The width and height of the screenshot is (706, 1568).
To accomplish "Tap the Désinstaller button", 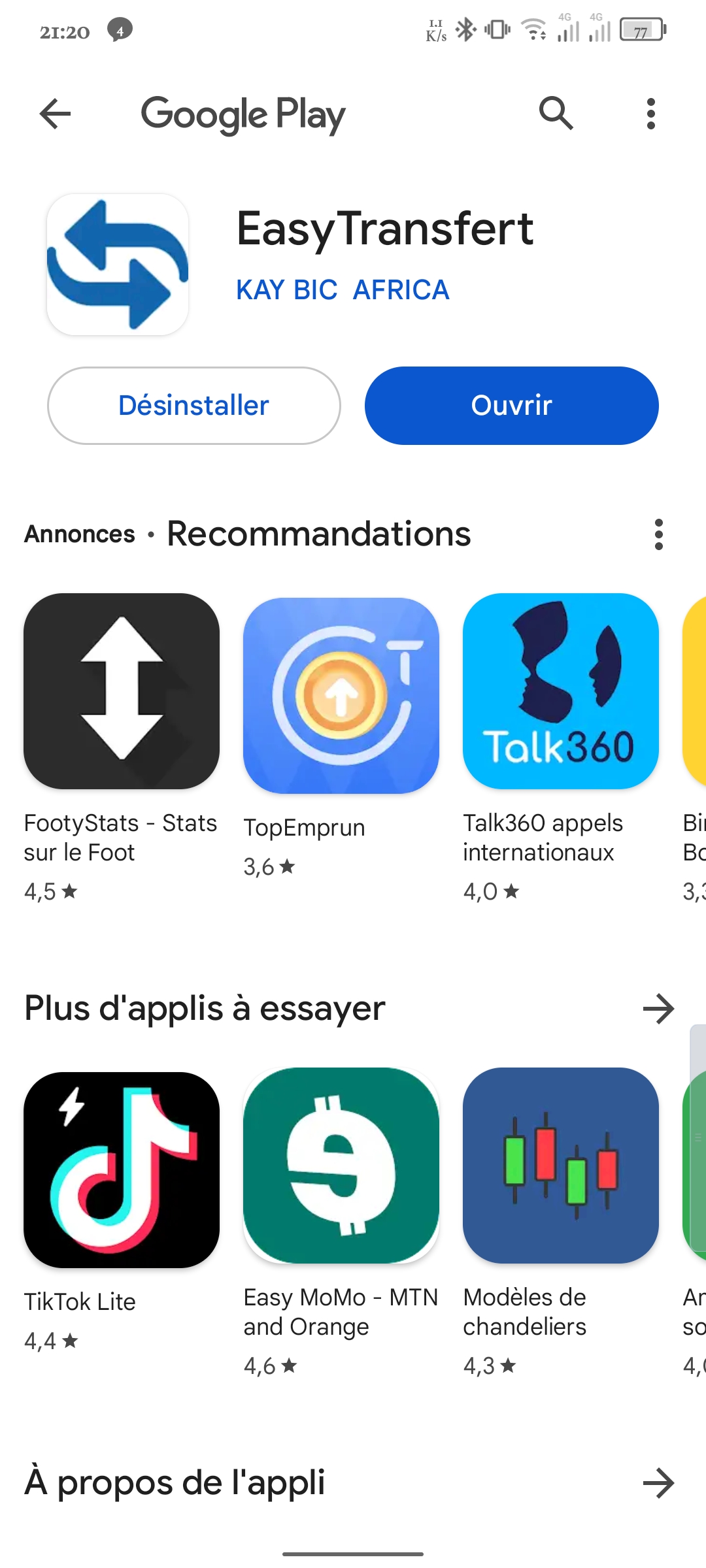I will click(194, 406).
